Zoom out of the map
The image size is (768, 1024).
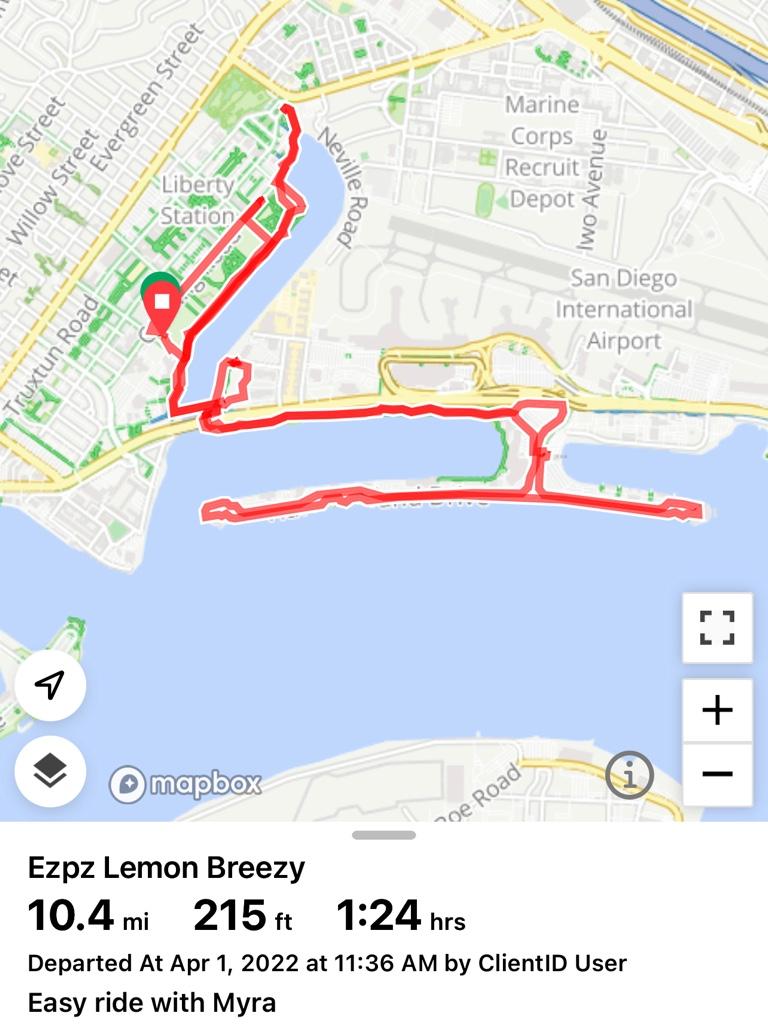pyautogui.click(x=717, y=773)
